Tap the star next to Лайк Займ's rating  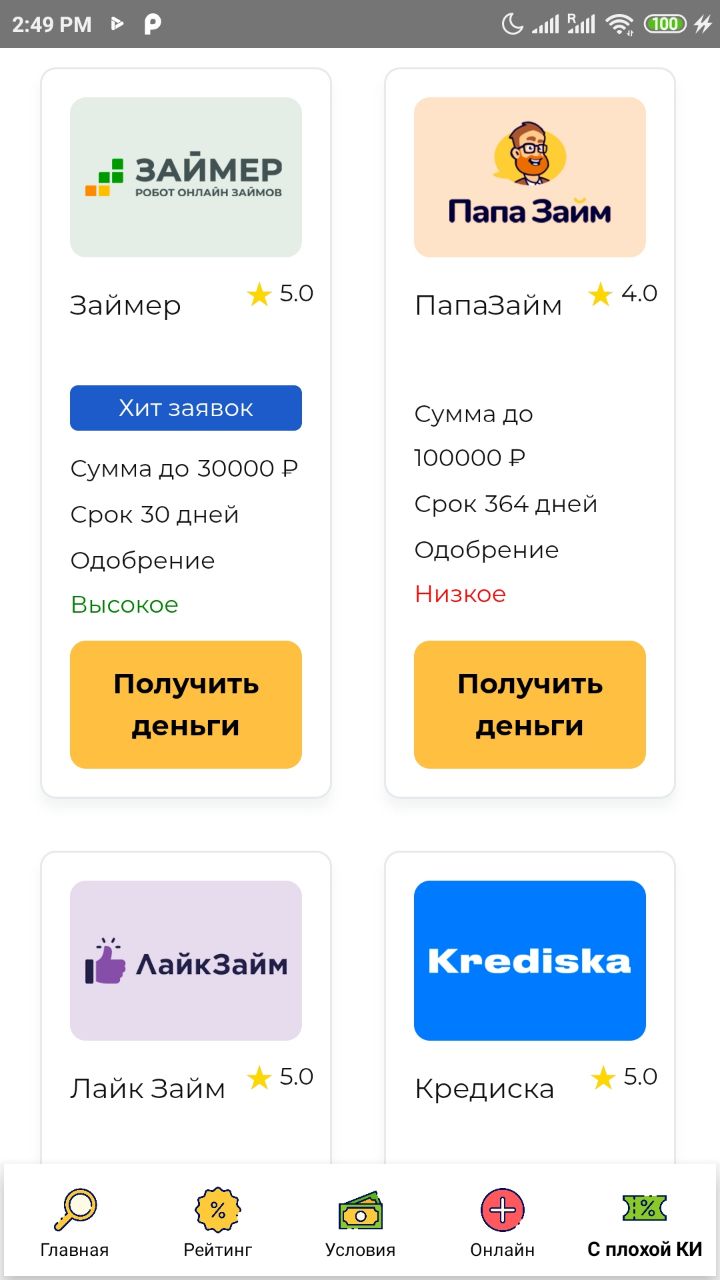[259, 1077]
